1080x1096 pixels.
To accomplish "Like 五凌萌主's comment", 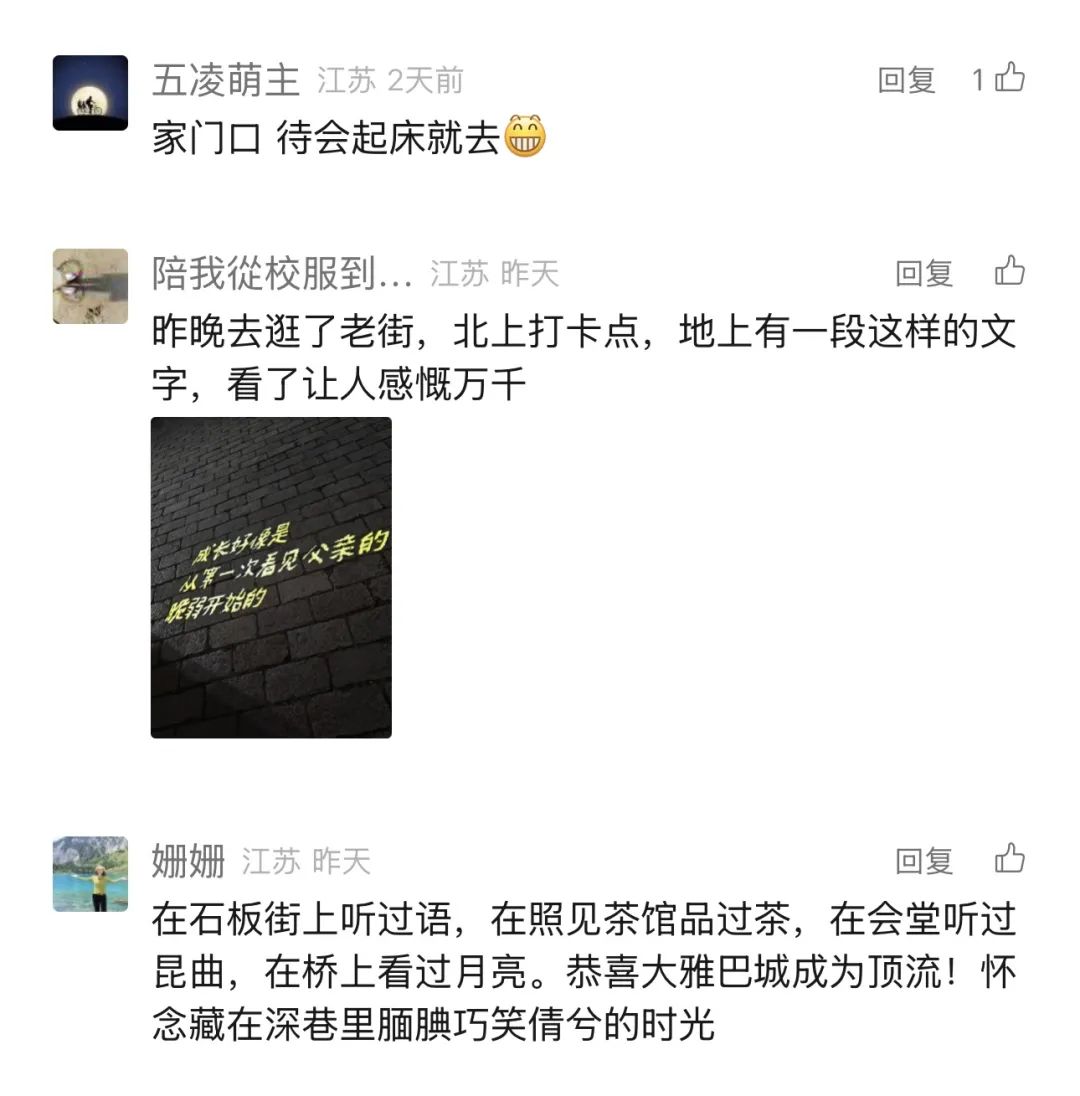I will 1009,78.
